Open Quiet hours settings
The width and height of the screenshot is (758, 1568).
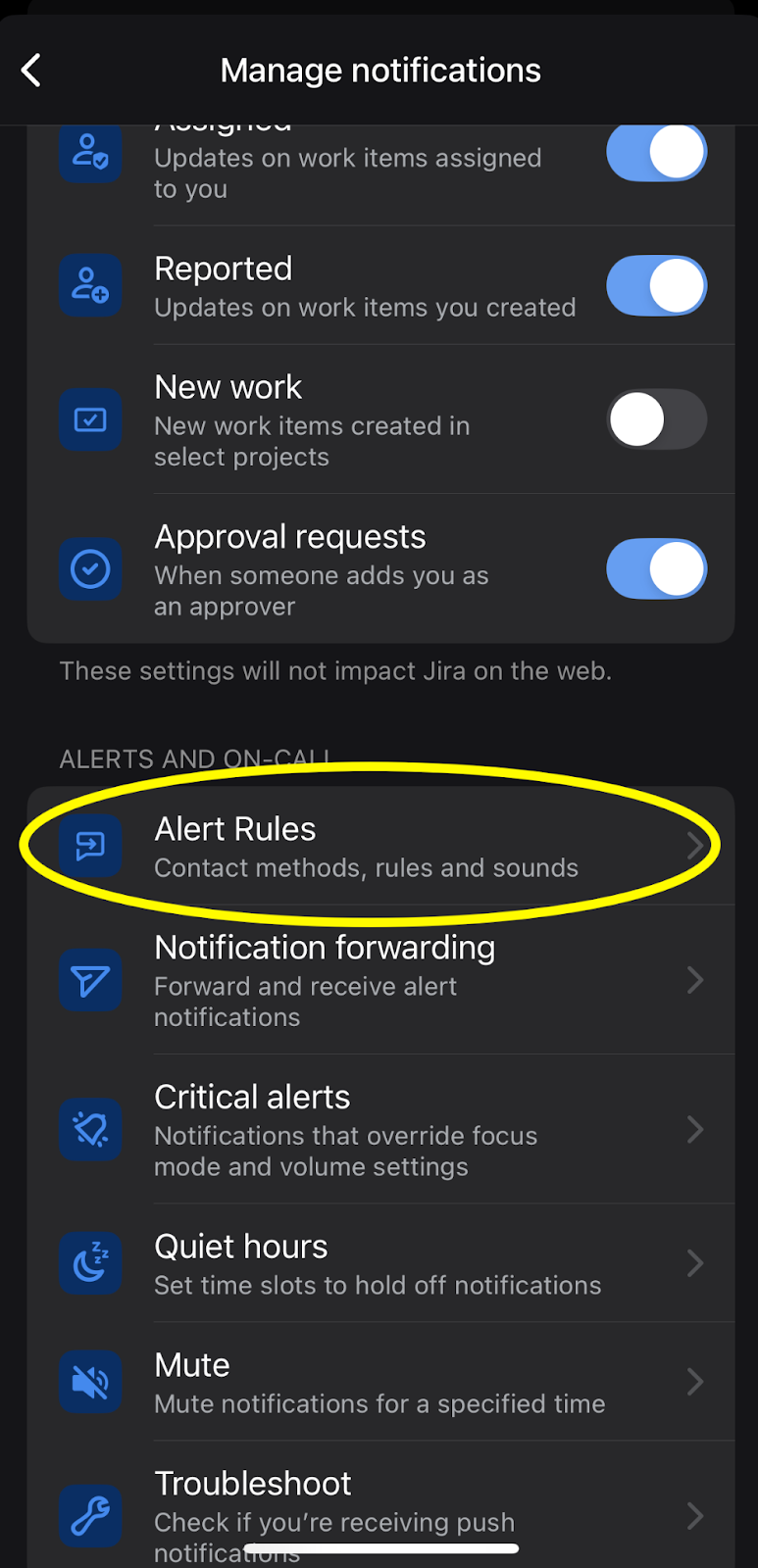(x=380, y=1263)
